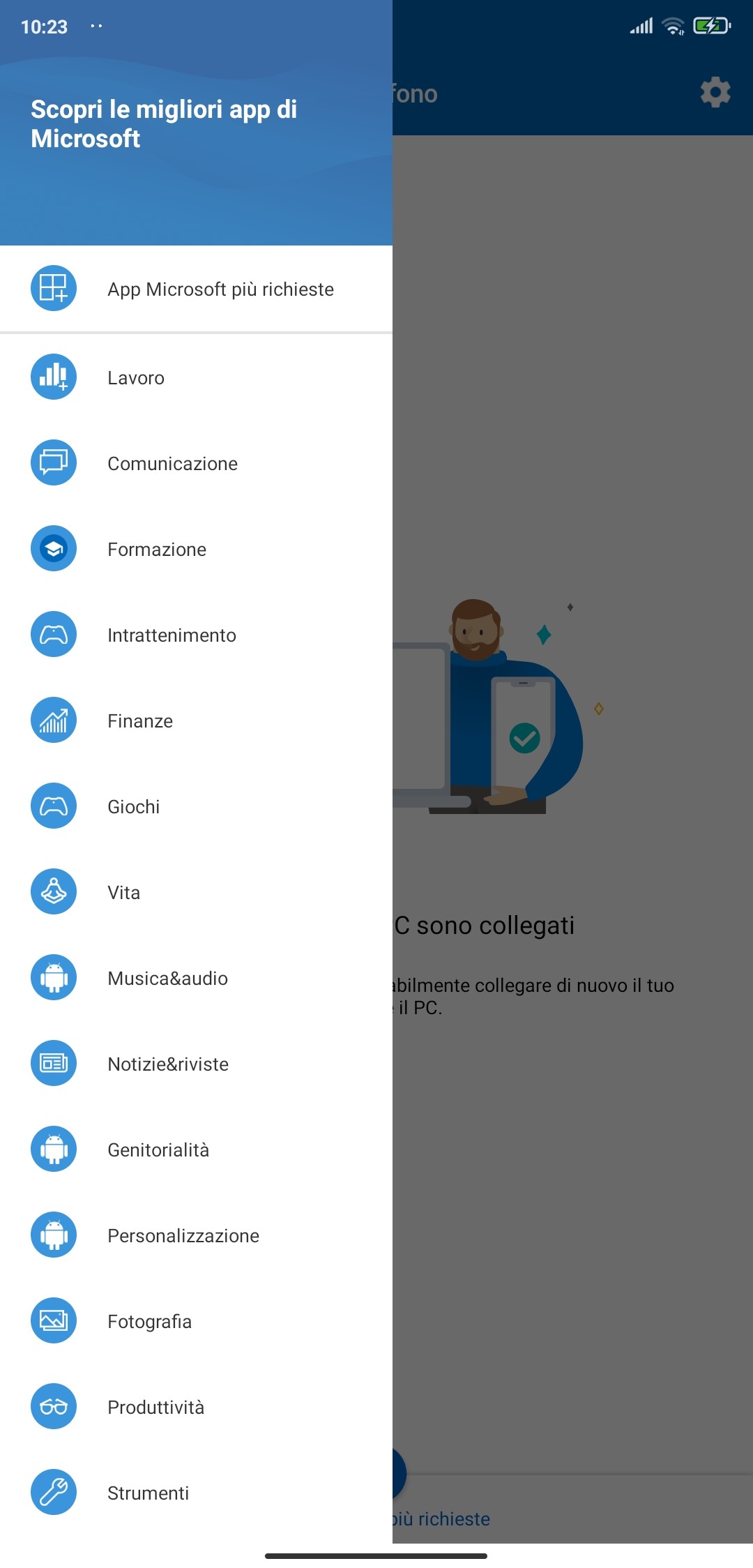Select the Produttività category

coord(196,1407)
